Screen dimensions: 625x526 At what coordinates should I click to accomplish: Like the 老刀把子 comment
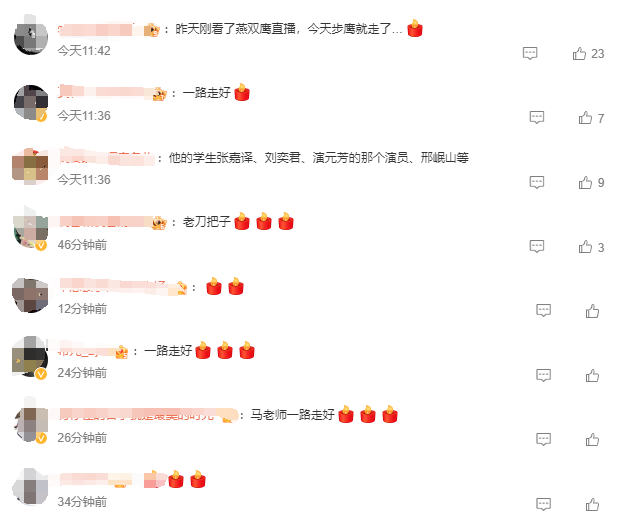tap(585, 247)
